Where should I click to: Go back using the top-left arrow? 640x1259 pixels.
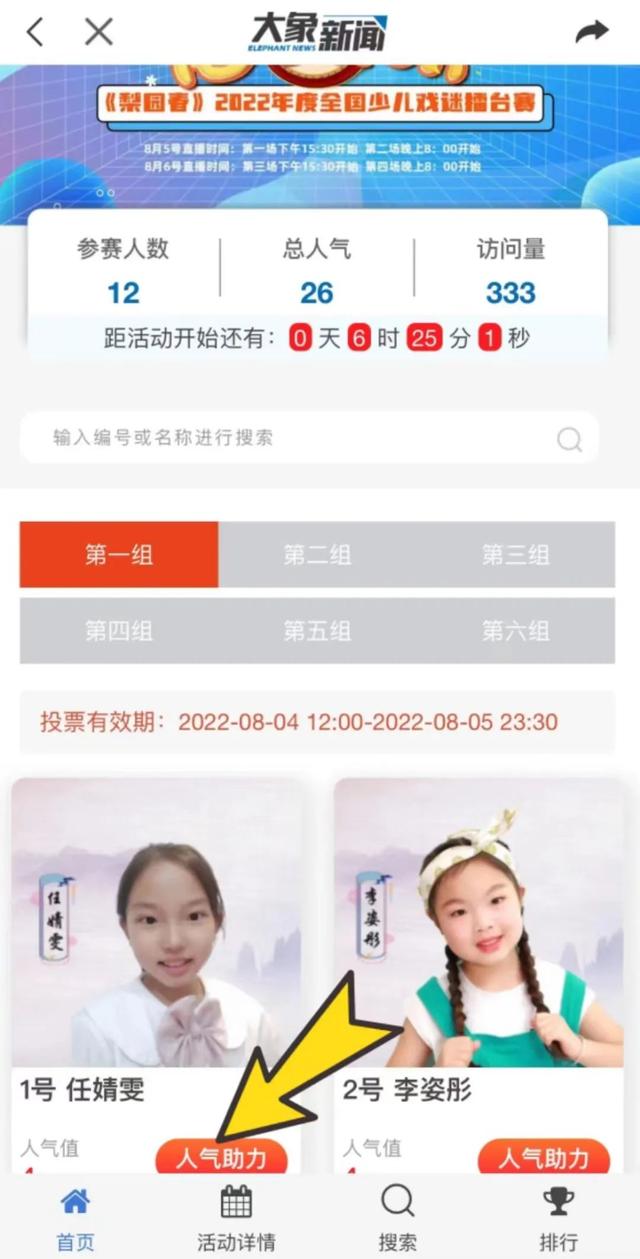point(36,32)
